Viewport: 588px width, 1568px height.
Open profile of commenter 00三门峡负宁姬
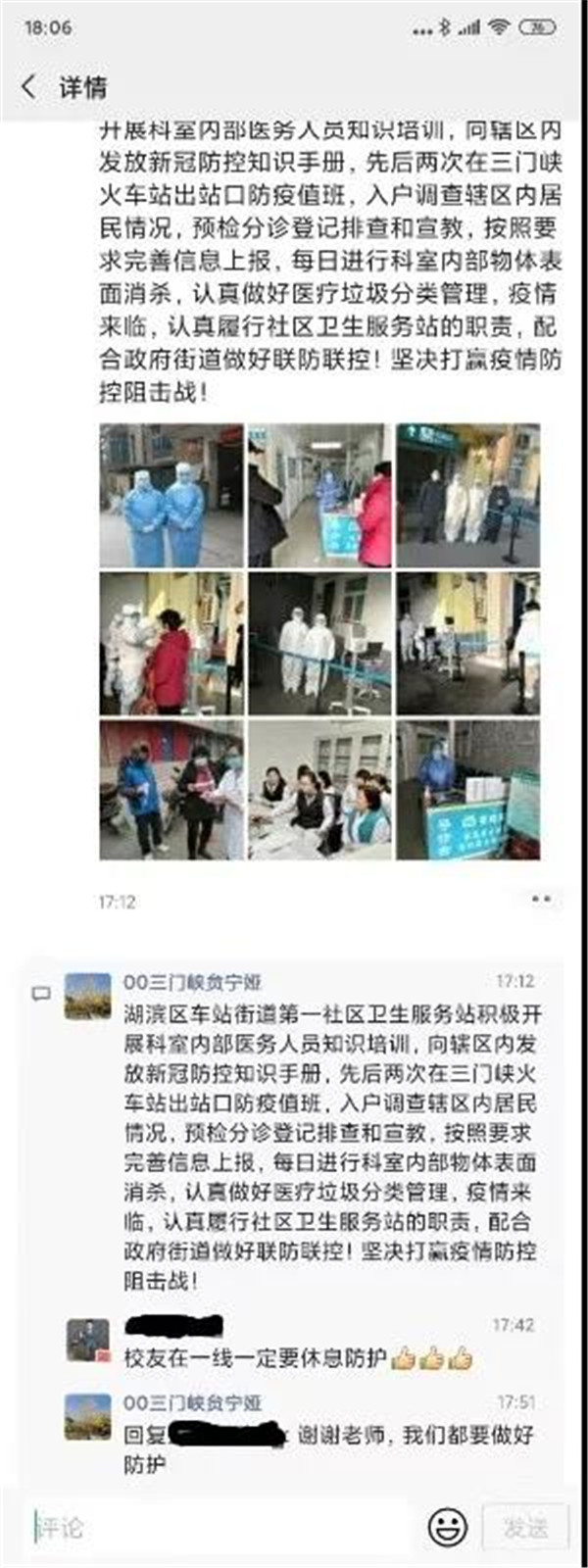[87, 997]
